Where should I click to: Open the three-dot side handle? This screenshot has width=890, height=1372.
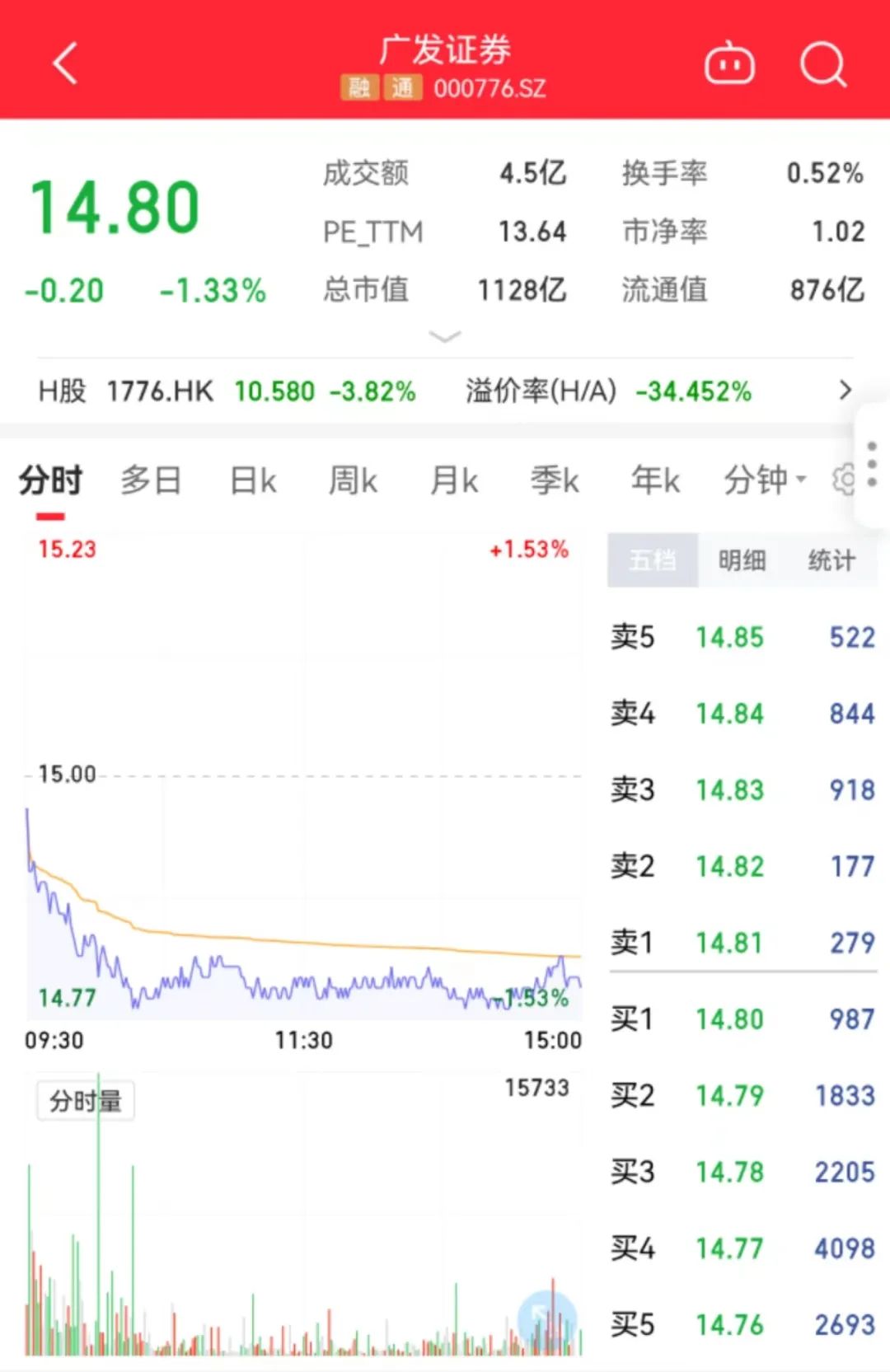(x=872, y=465)
